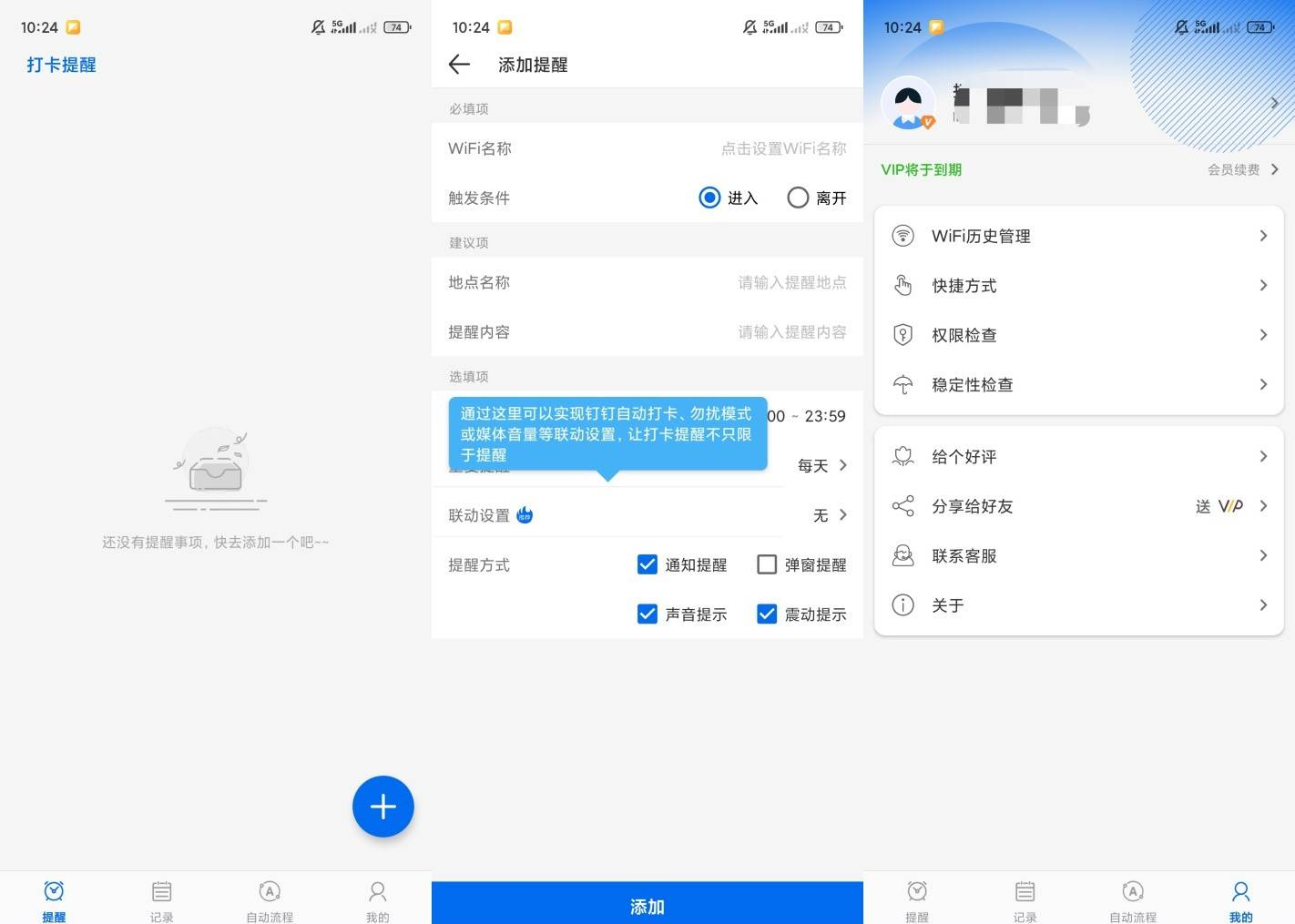Toggle the 声音提示 checkbox
1295x924 pixels.
[x=647, y=614]
